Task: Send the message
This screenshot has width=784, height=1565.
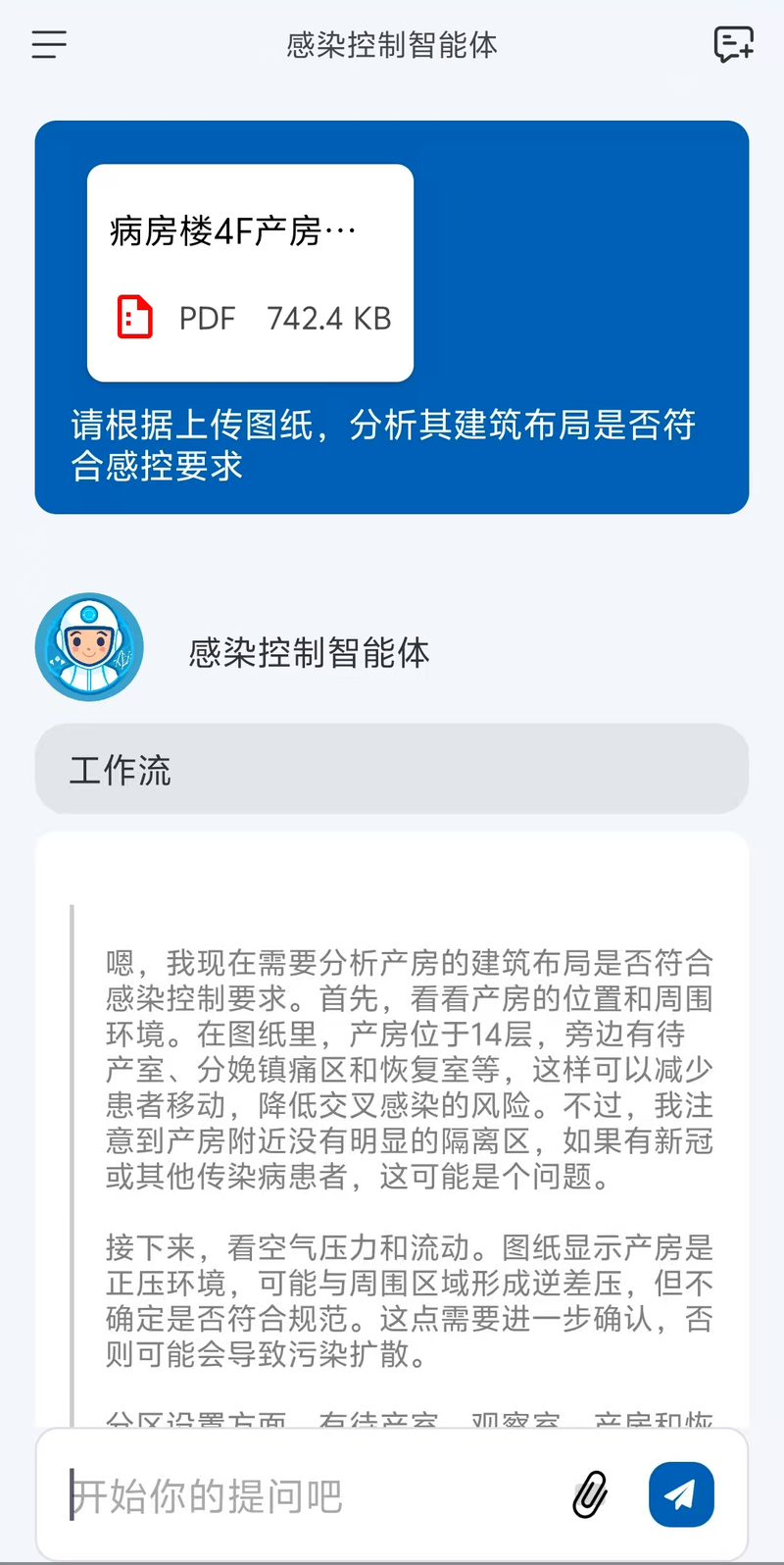Action: pyautogui.click(x=680, y=1494)
